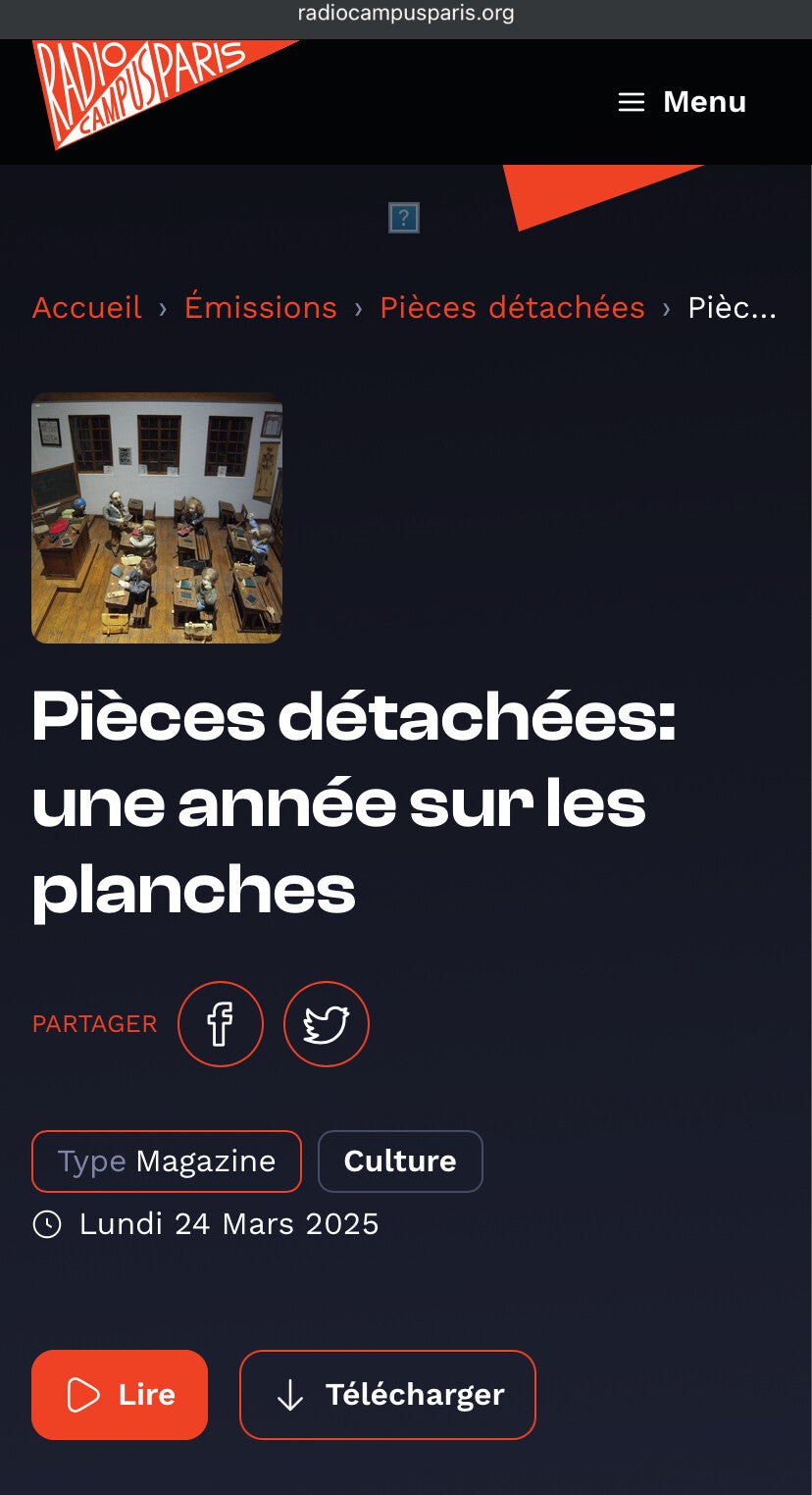Click the Télécharger button

tap(386, 1394)
